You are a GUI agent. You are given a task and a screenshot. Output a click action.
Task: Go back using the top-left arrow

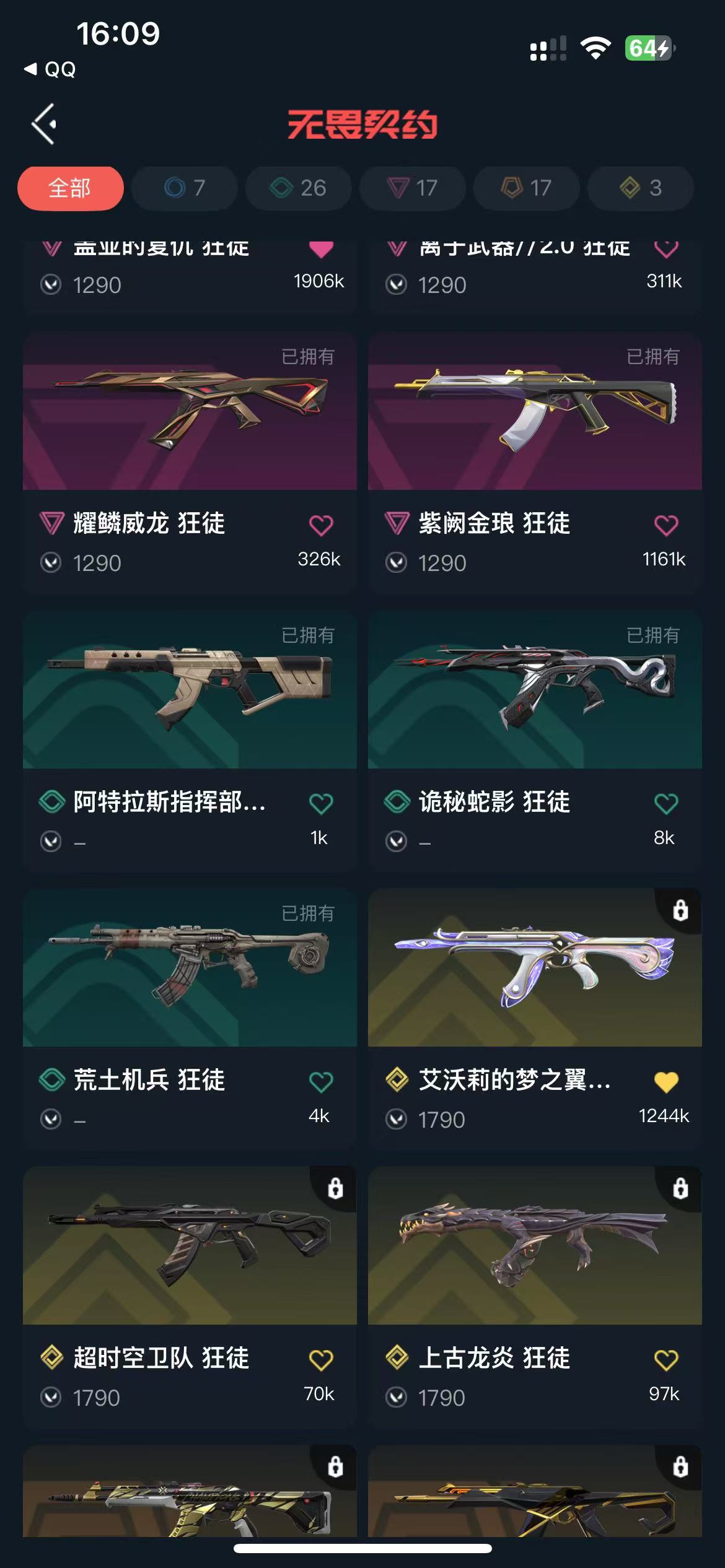click(x=45, y=124)
